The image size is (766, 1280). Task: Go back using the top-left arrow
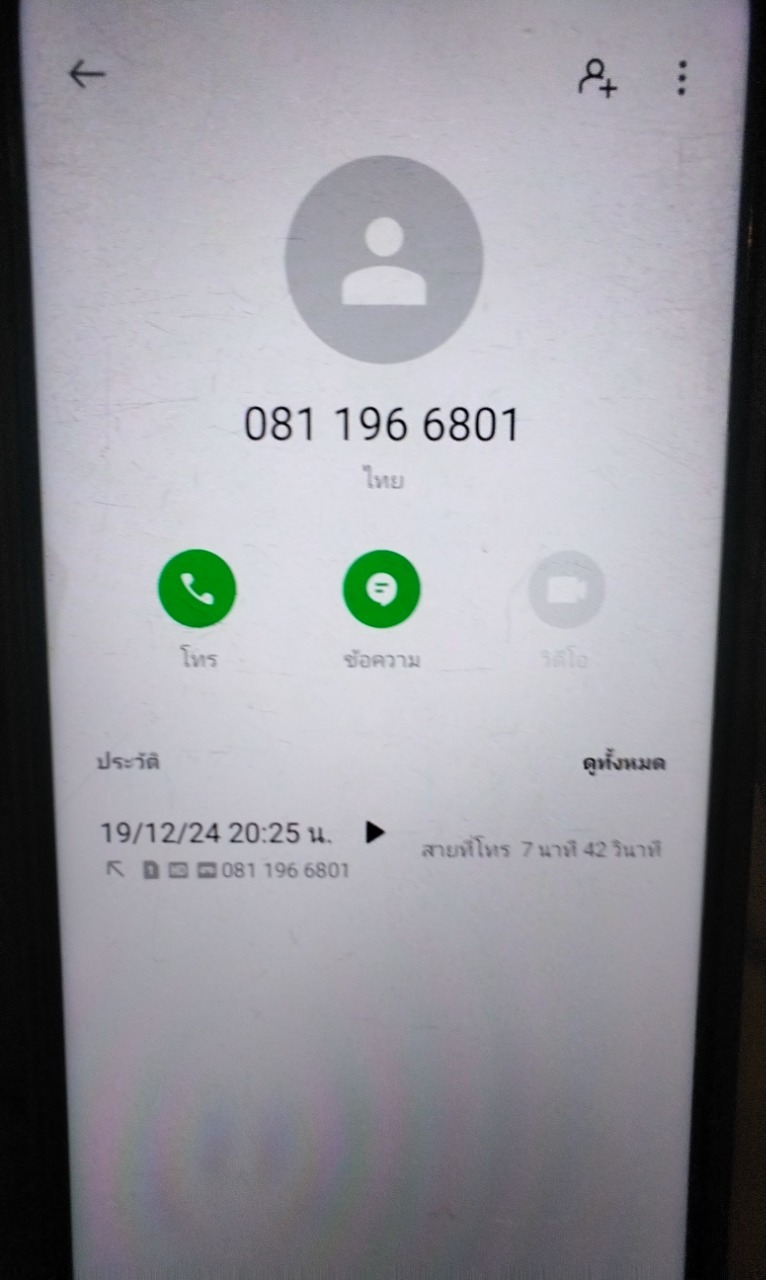(87, 74)
